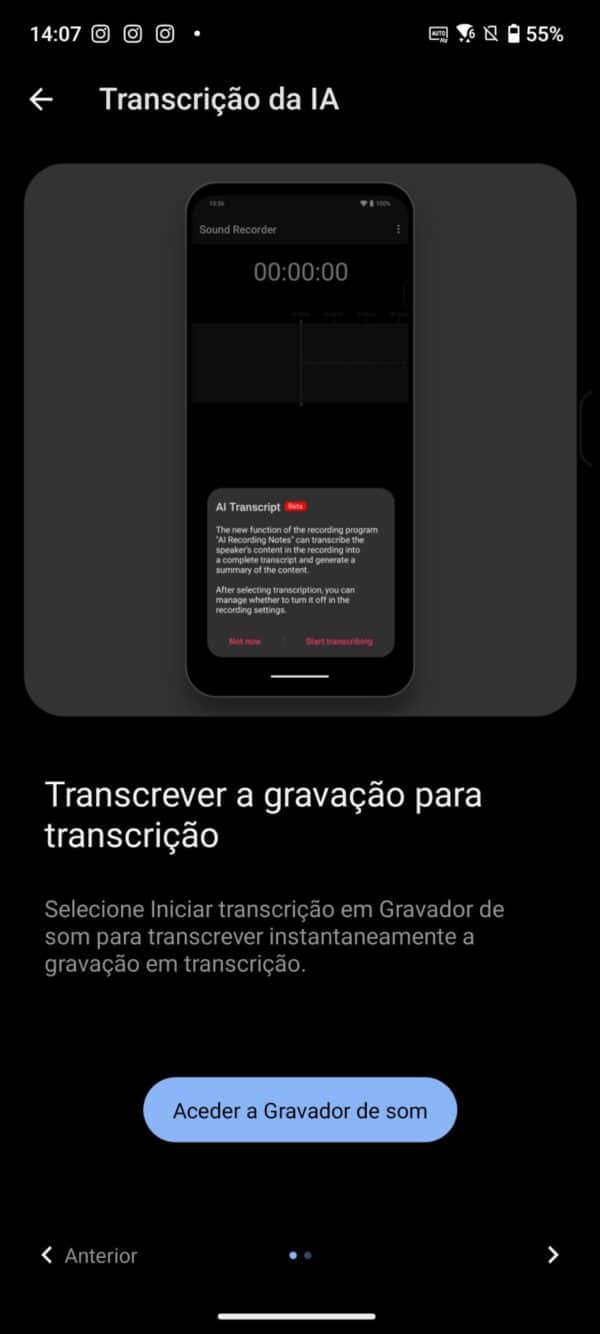600x1334 pixels.
Task: Tap Aceder a Gravador de som
Action: (300, 1110)
